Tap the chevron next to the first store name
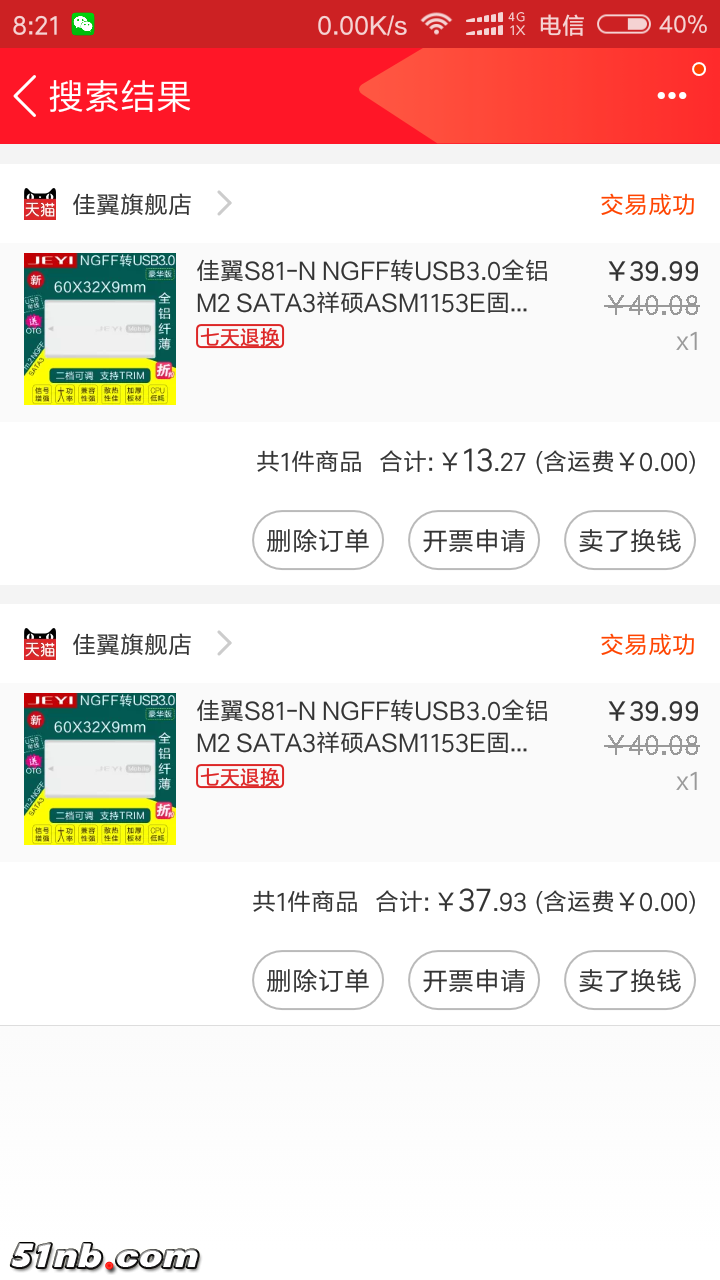 [224, 202]
